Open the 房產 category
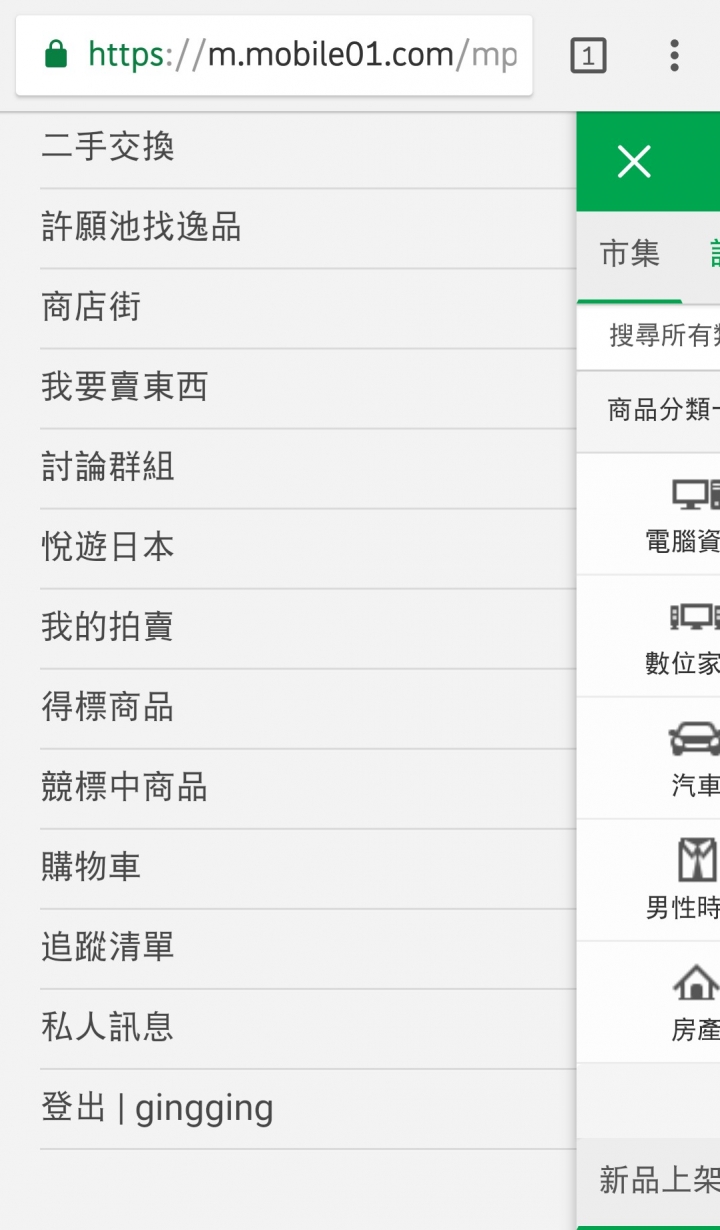 click(x=693, y=1003)
